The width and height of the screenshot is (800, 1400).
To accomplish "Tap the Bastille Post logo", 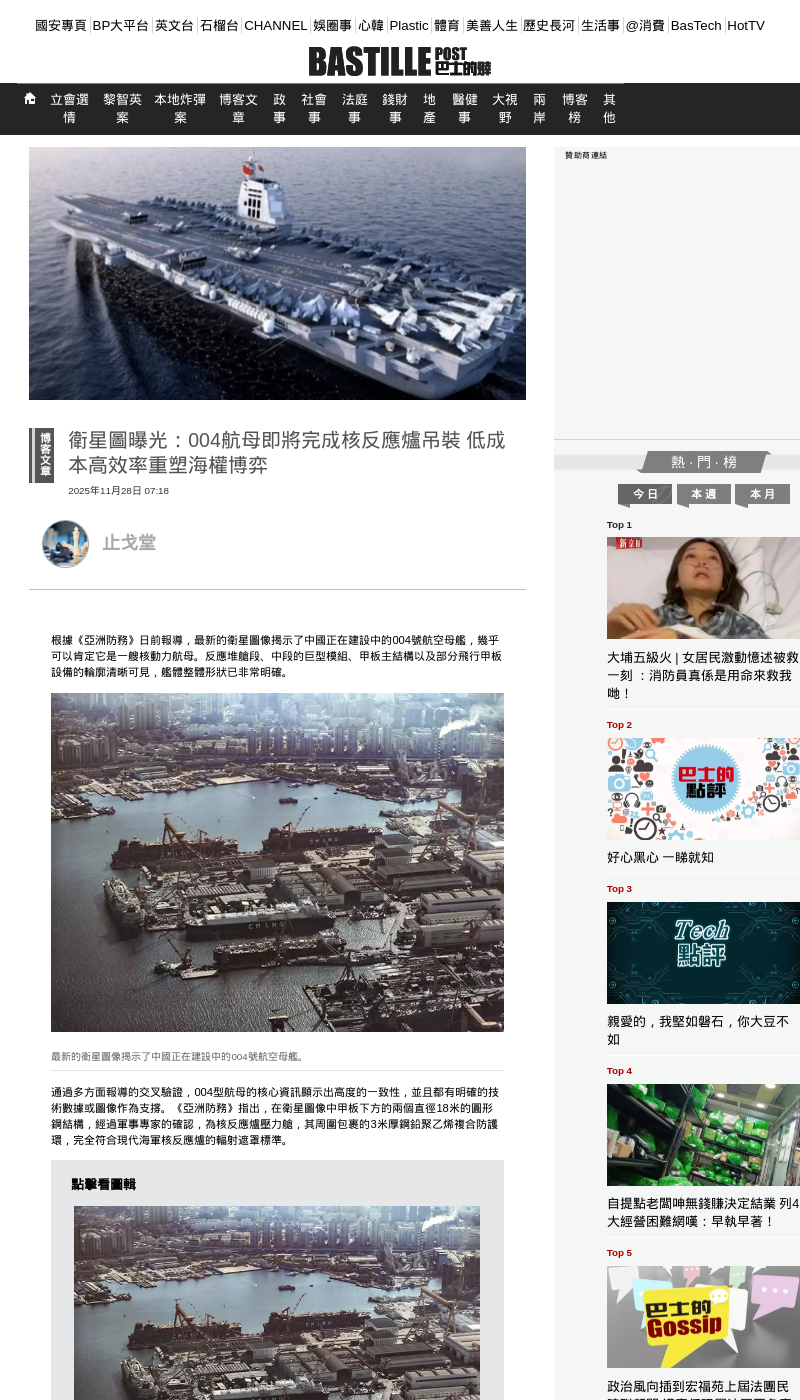I will tap(399, 62).
